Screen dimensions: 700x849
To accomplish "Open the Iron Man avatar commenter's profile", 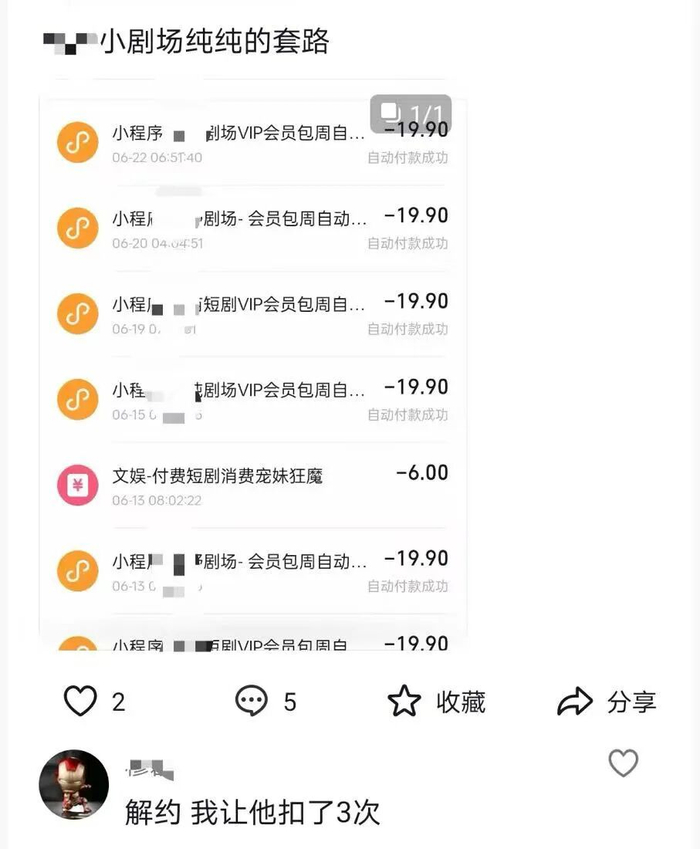I will tap(73, 785).
